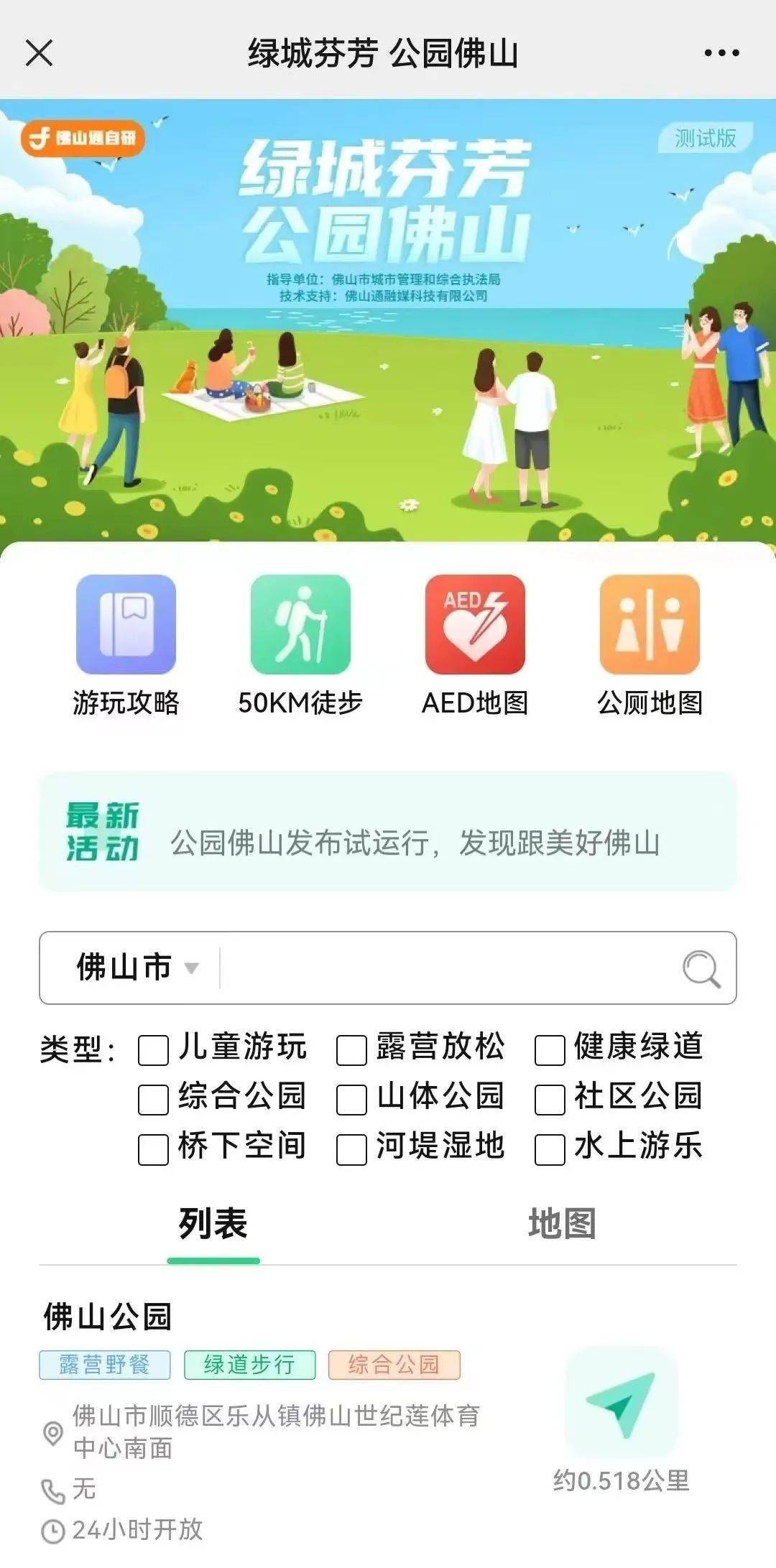This screenshot has width=776, height=1568.
Task: Open the three-dot overflow menu
Action: (721, 52)
